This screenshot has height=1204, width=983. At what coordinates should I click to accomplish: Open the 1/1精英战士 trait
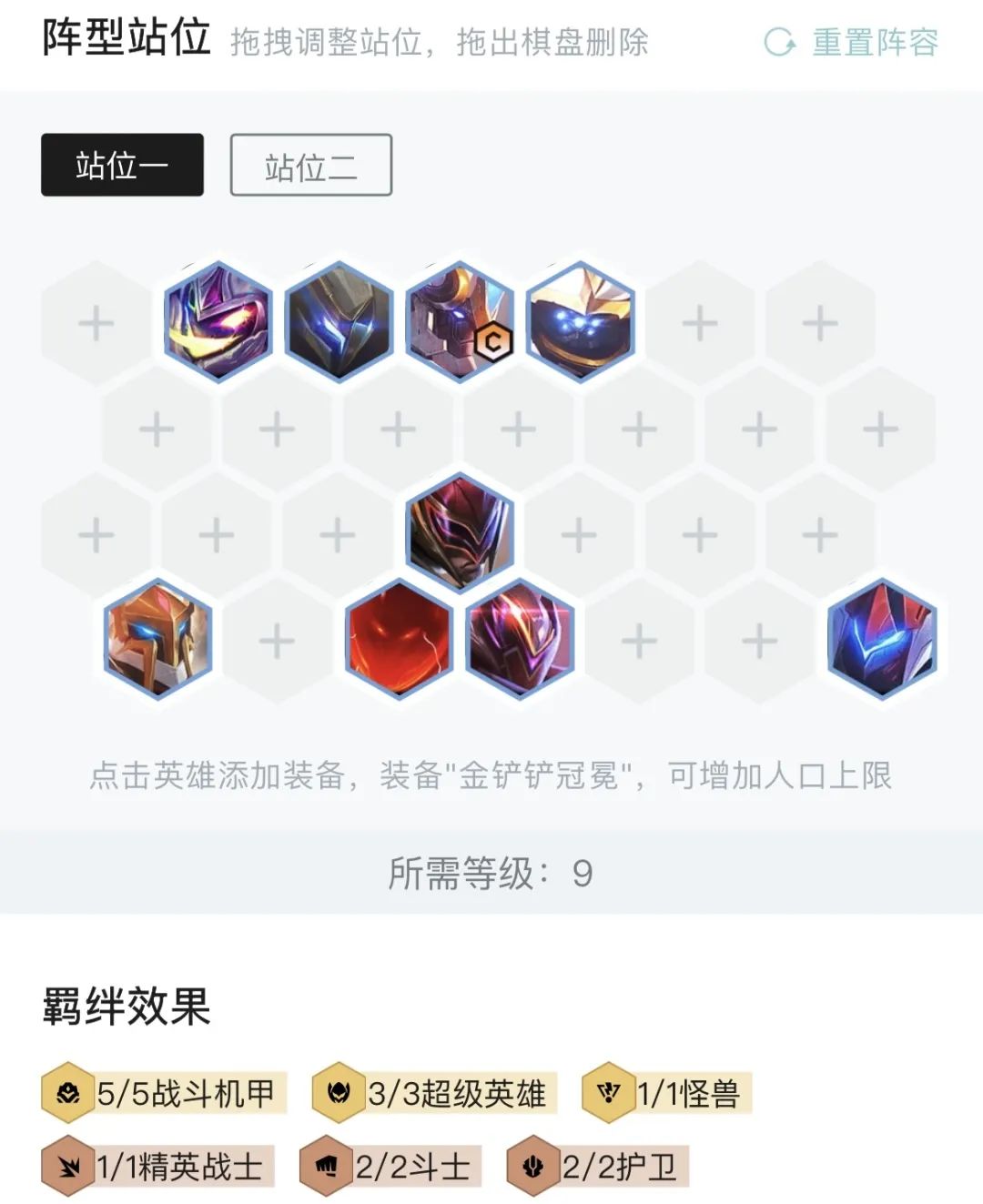click(x=158, y=1167)
